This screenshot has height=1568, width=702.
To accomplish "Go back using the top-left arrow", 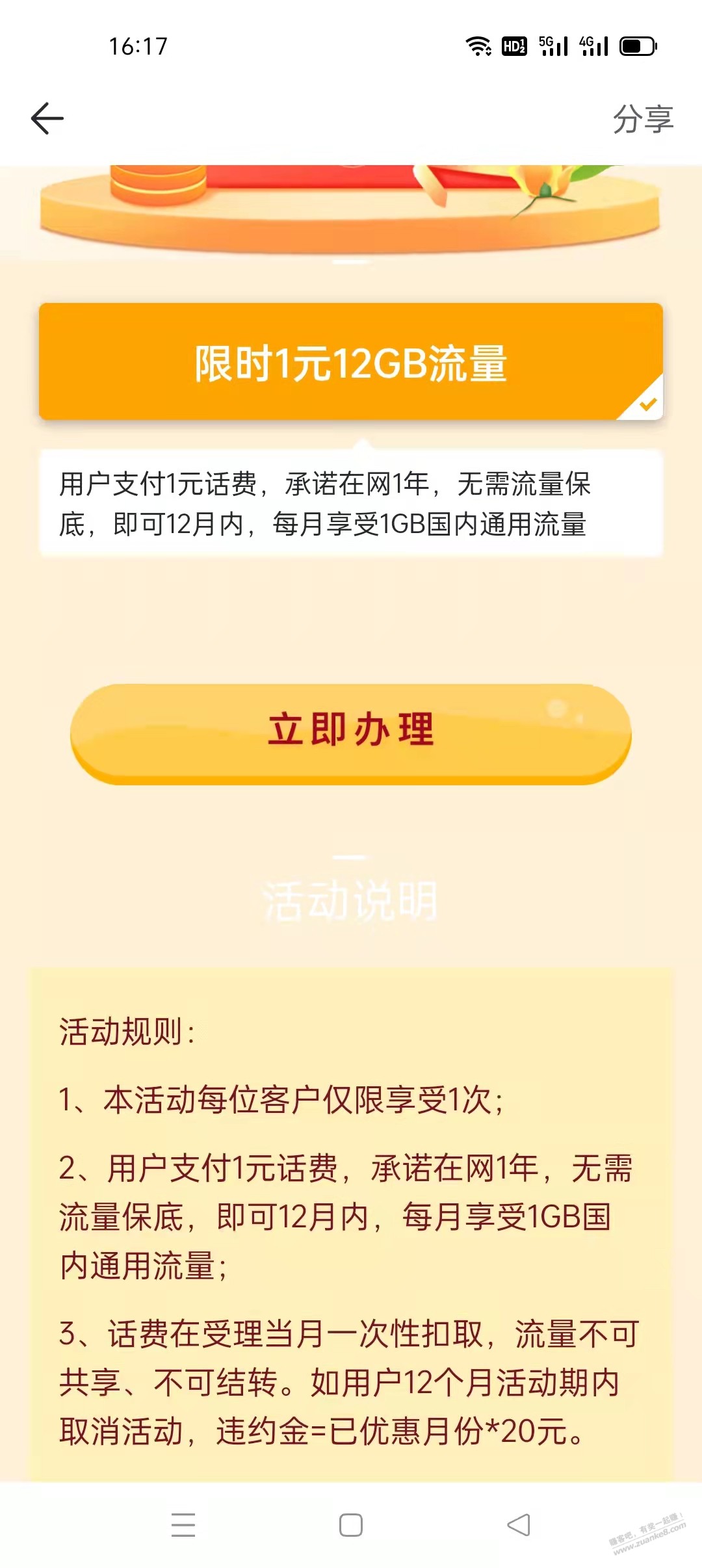I will coord(47,119).
